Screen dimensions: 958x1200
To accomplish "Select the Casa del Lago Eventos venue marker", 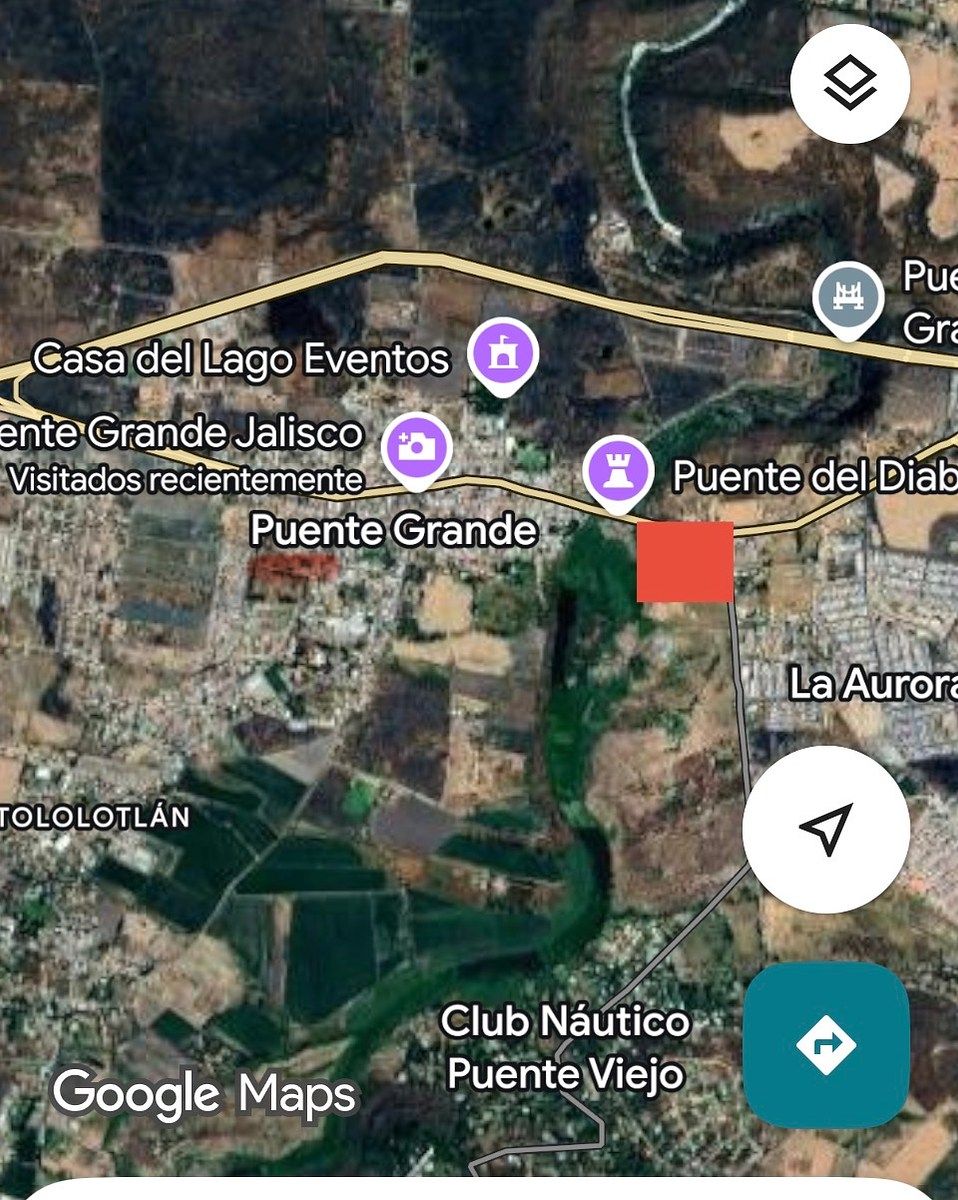I will [x=503, y=352].
